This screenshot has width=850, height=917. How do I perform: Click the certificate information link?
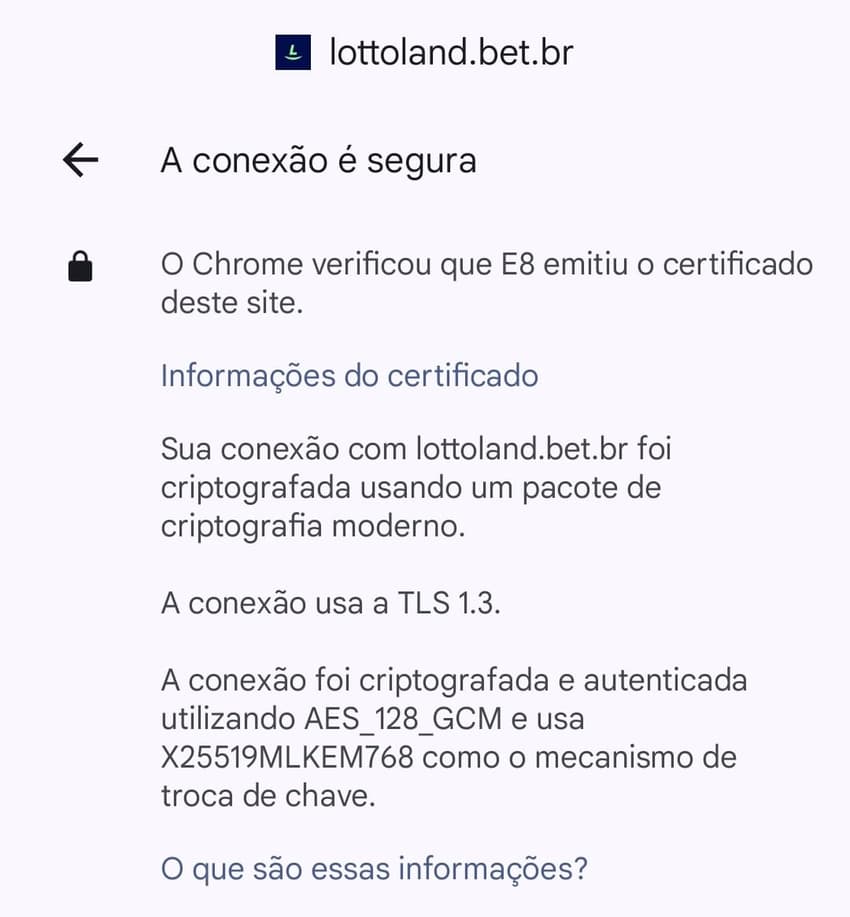click(348, 376)
